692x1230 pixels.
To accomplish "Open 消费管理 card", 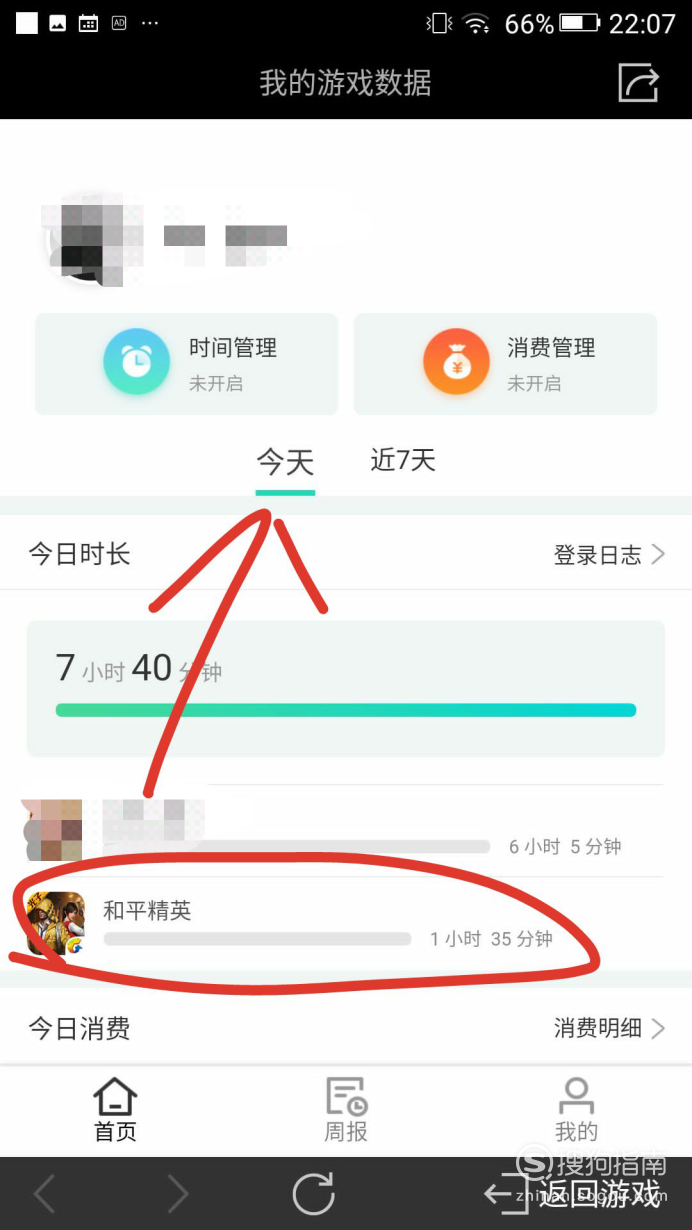I will 505,364.
